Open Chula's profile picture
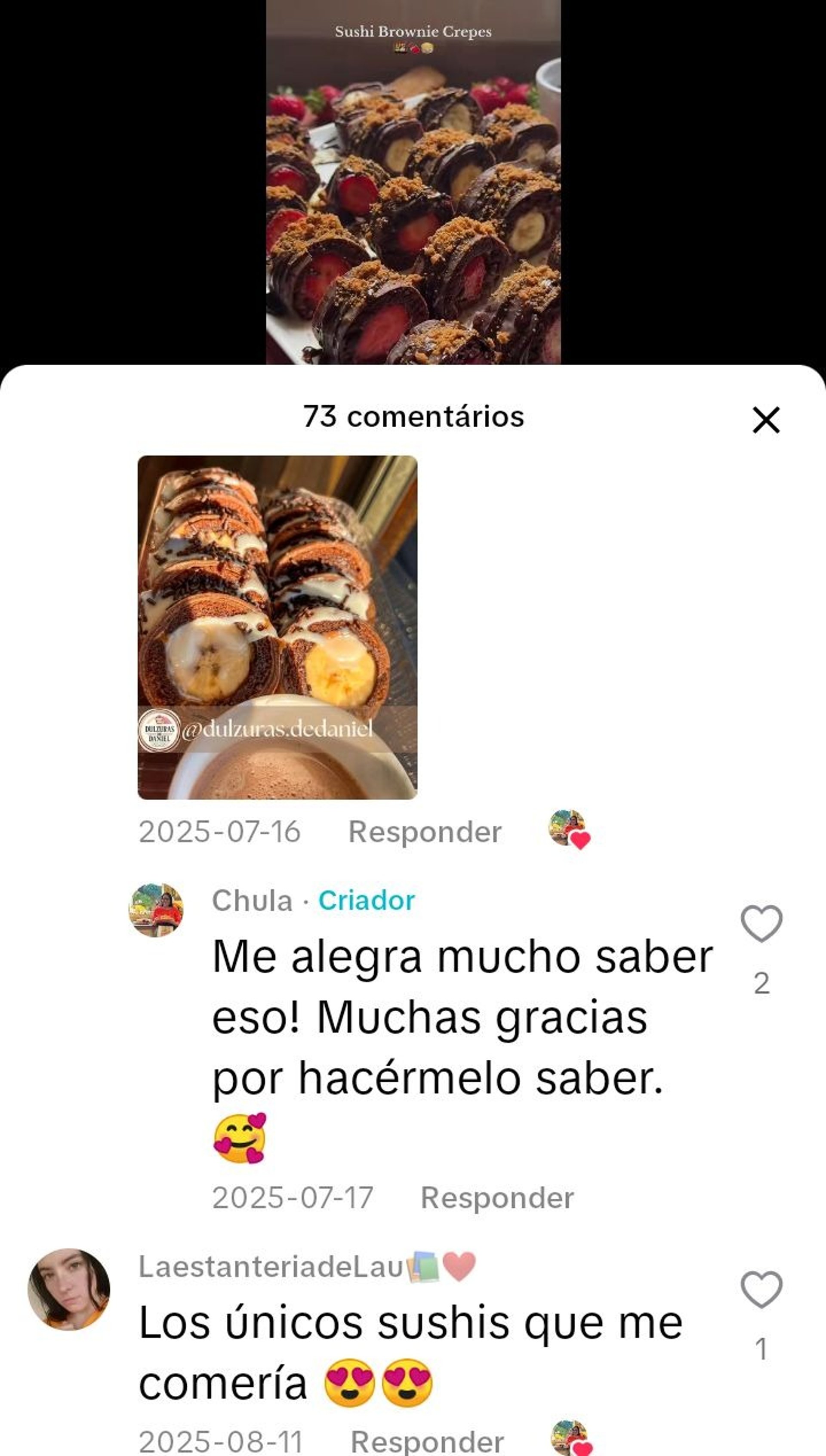Screen dimensions: 826x1456 click(x=156, y=910)
